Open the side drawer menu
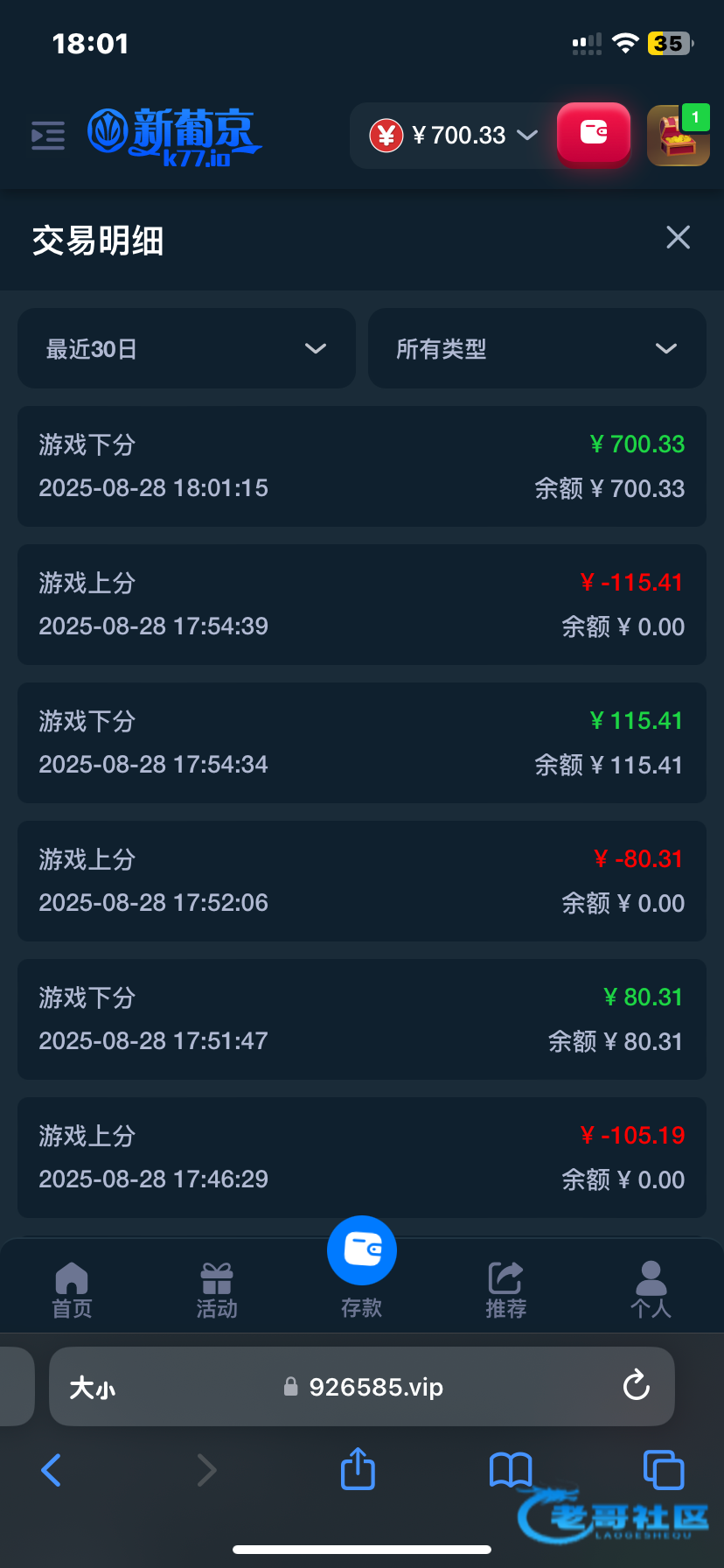724x1568 pixels. [48, 136]
